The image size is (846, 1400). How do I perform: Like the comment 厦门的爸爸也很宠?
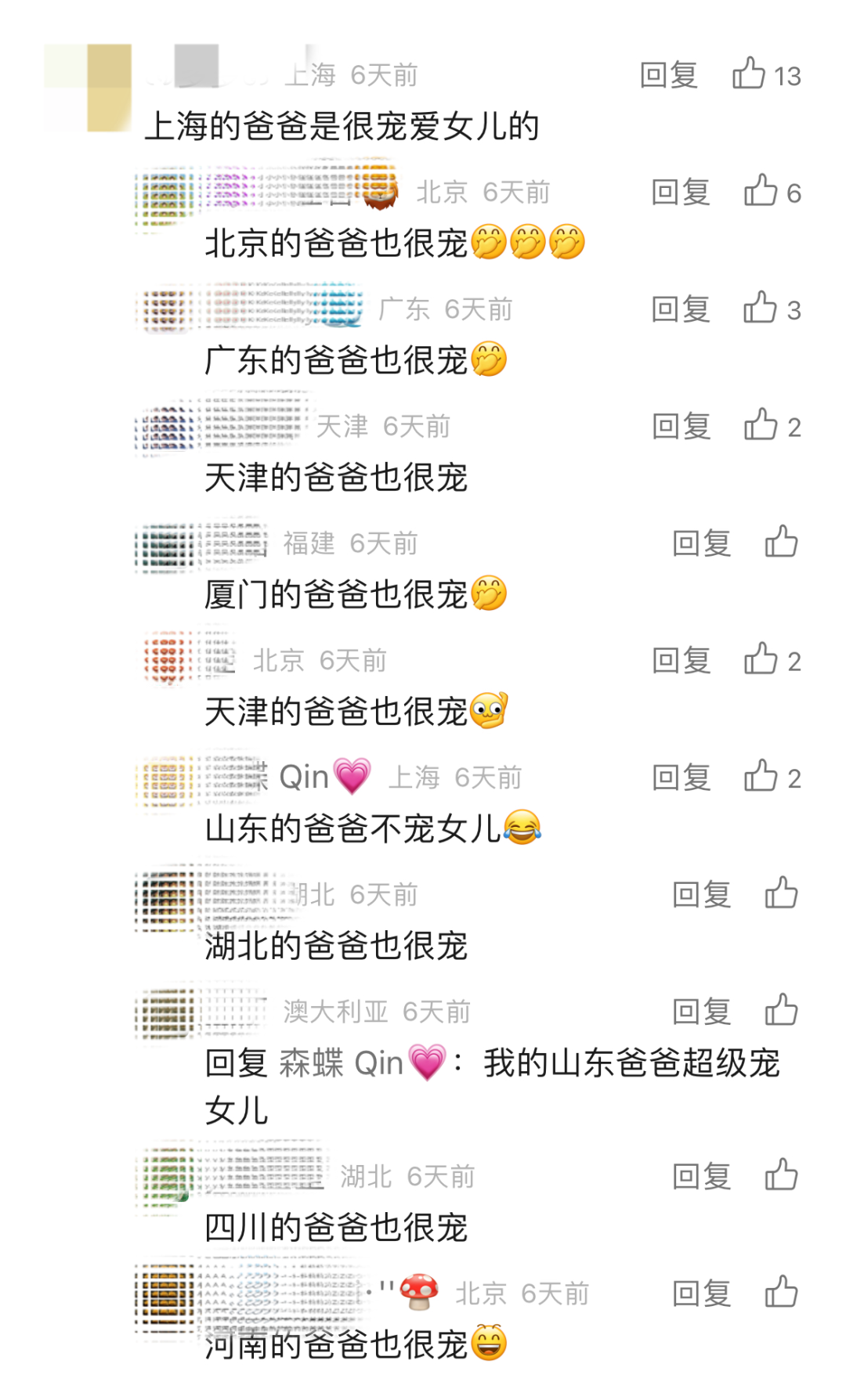pos(781,543)
